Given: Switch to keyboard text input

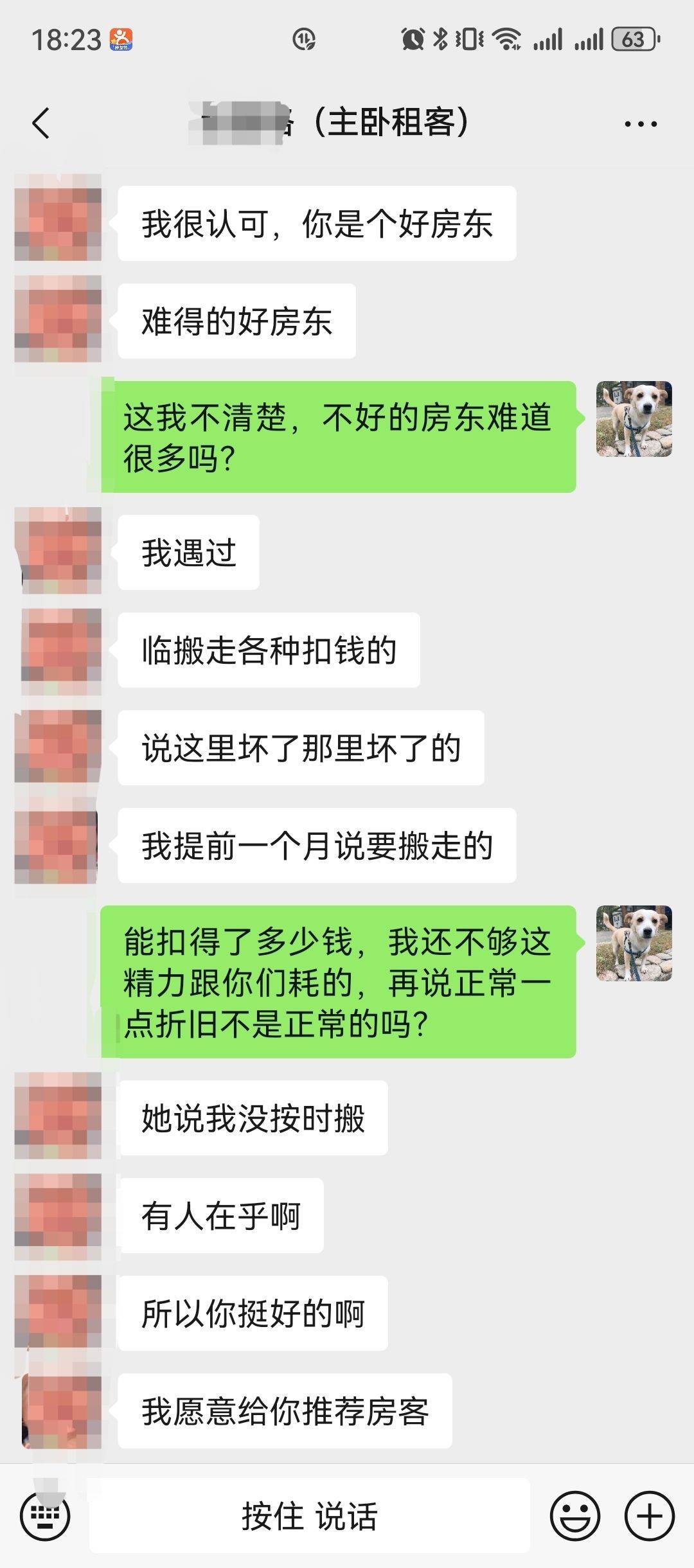Looking at the screenshot, I should point(45,1516).
